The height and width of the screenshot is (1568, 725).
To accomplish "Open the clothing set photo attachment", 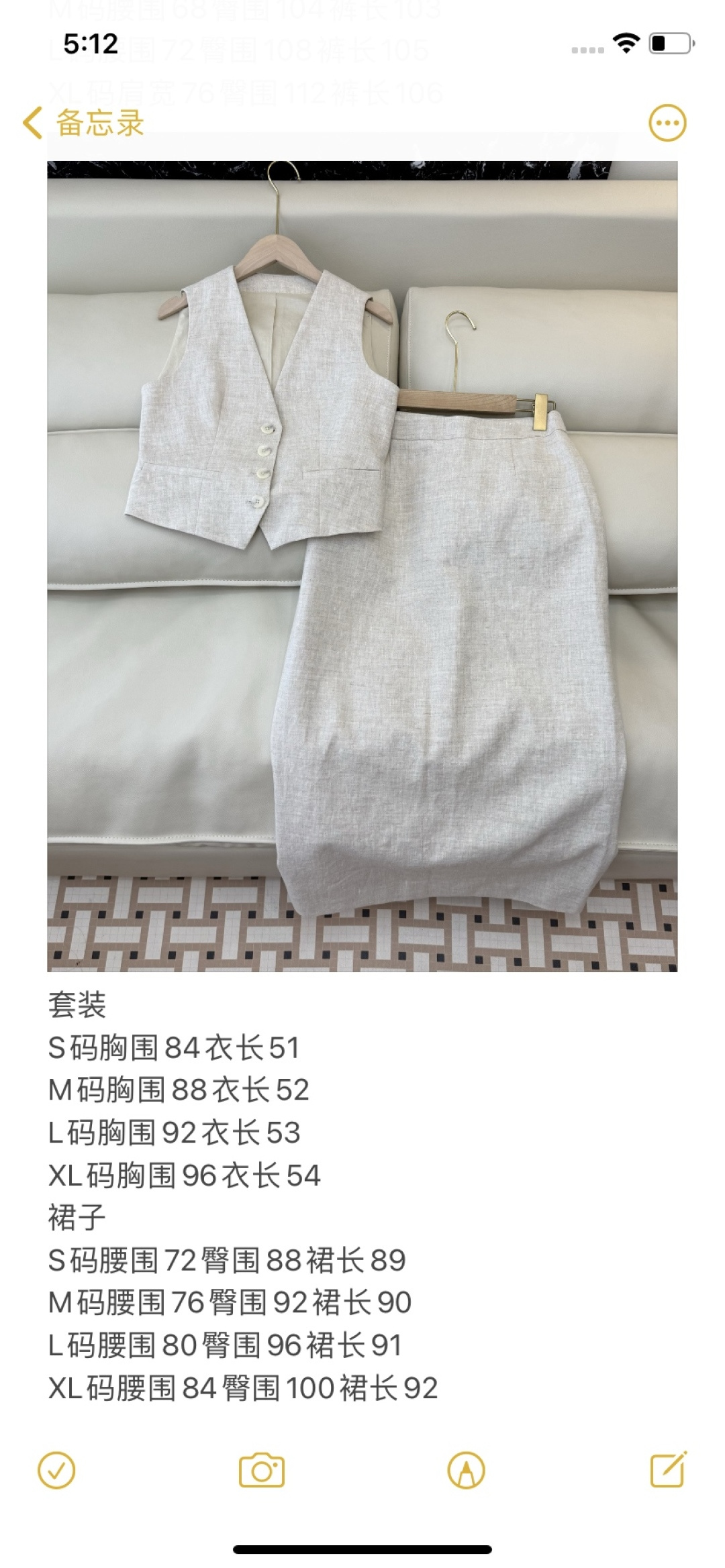I will click(x=362, y=566).
